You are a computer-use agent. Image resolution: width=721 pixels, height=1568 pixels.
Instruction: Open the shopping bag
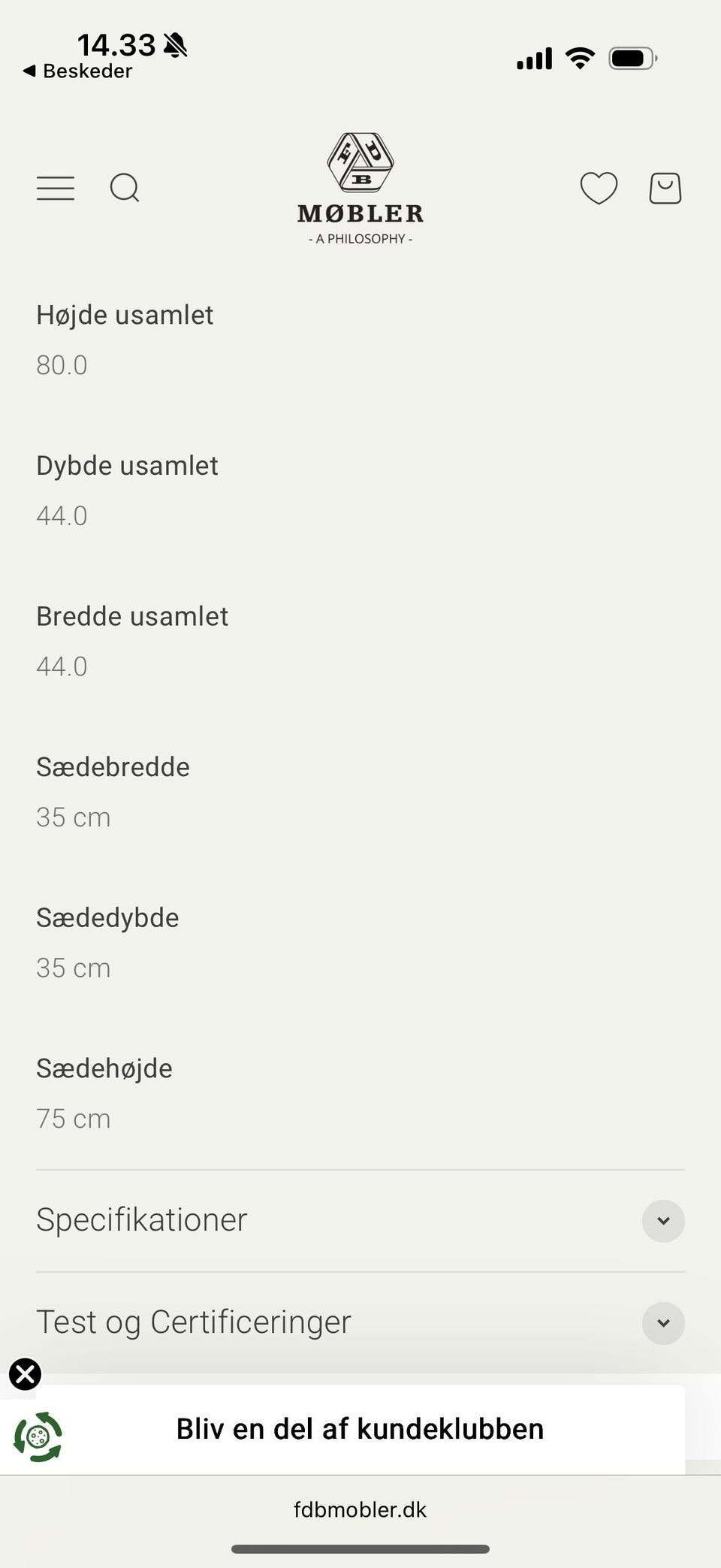pos(665,188)
